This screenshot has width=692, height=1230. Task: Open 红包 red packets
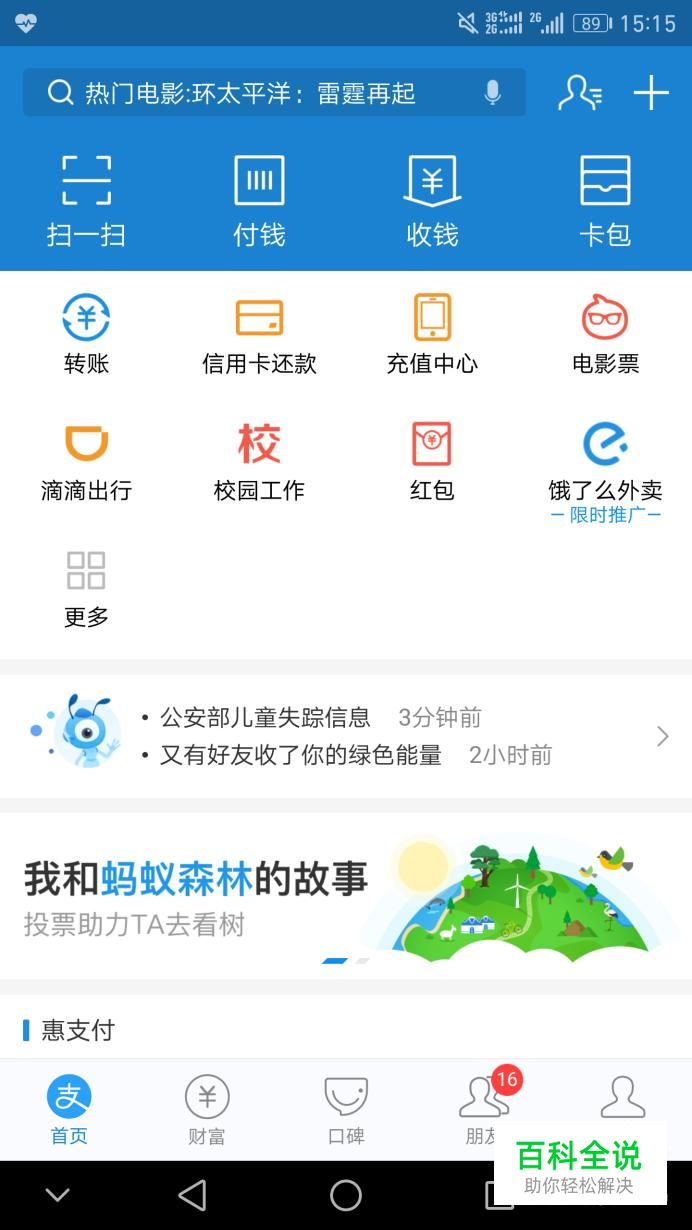[432, 461]
